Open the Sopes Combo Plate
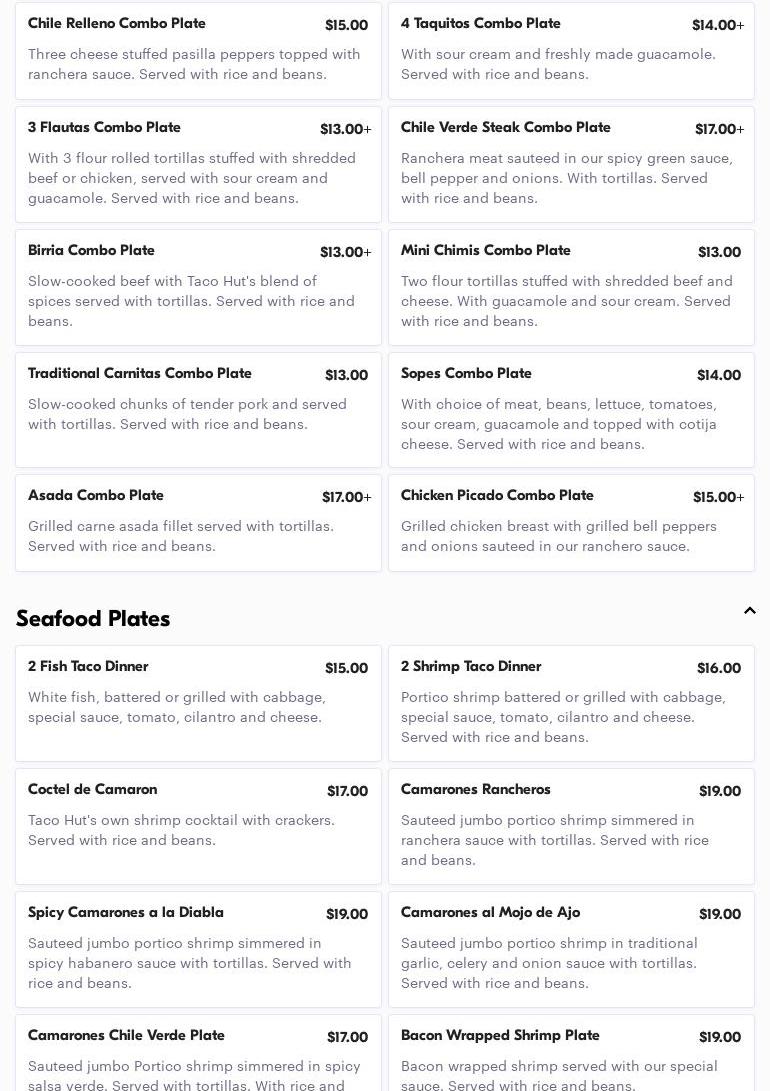Image resolution: width=770 pixels, height=1091 pixels. 571,409
